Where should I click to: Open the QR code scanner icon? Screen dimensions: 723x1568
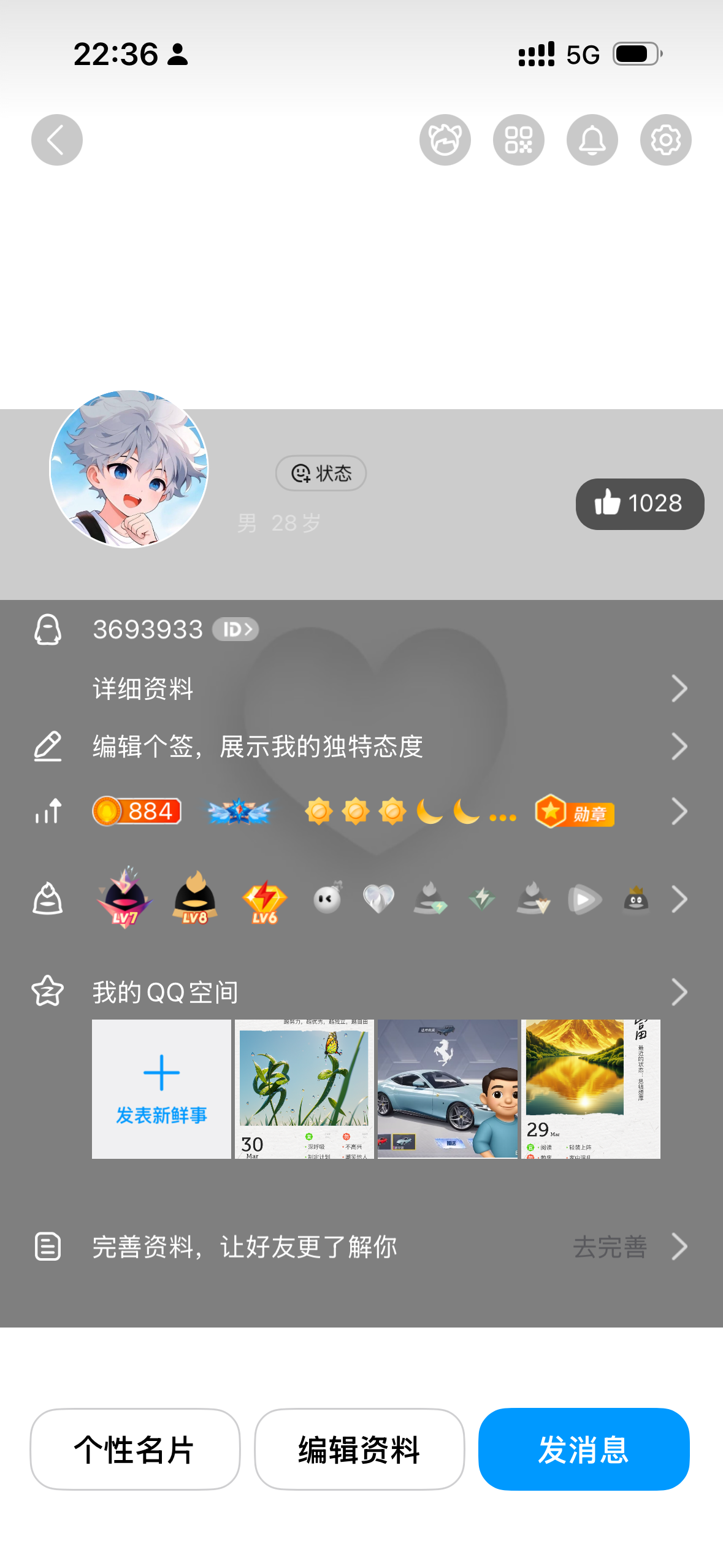click(519, 140)
